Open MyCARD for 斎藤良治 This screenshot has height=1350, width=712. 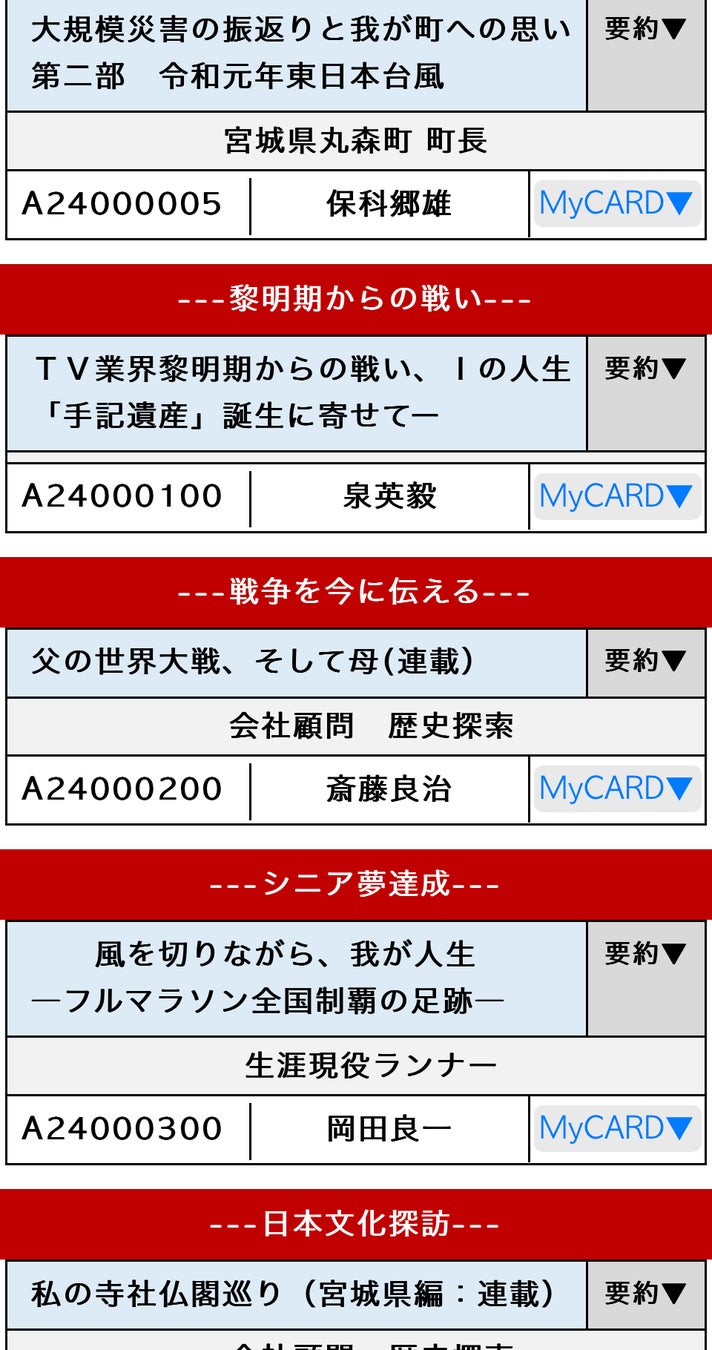click(x=616, y=789)
